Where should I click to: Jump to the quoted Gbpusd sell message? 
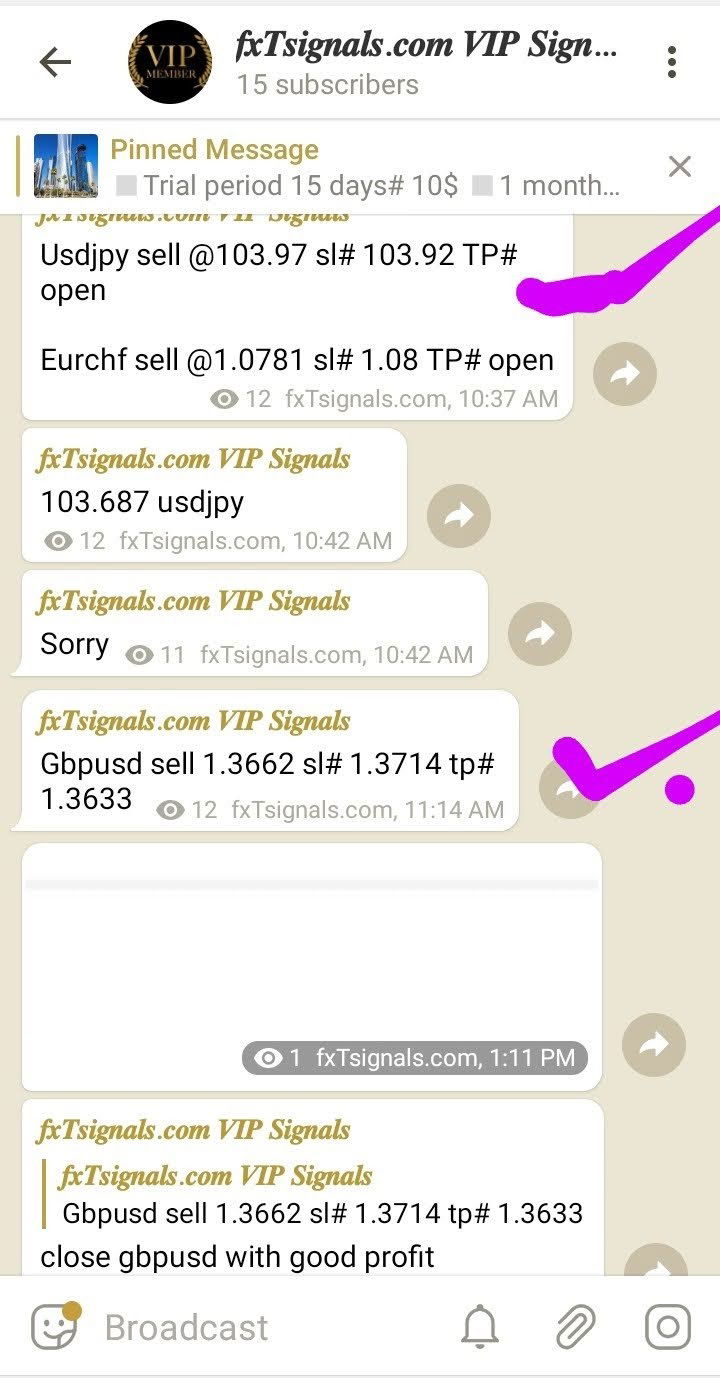[320, 1196]
